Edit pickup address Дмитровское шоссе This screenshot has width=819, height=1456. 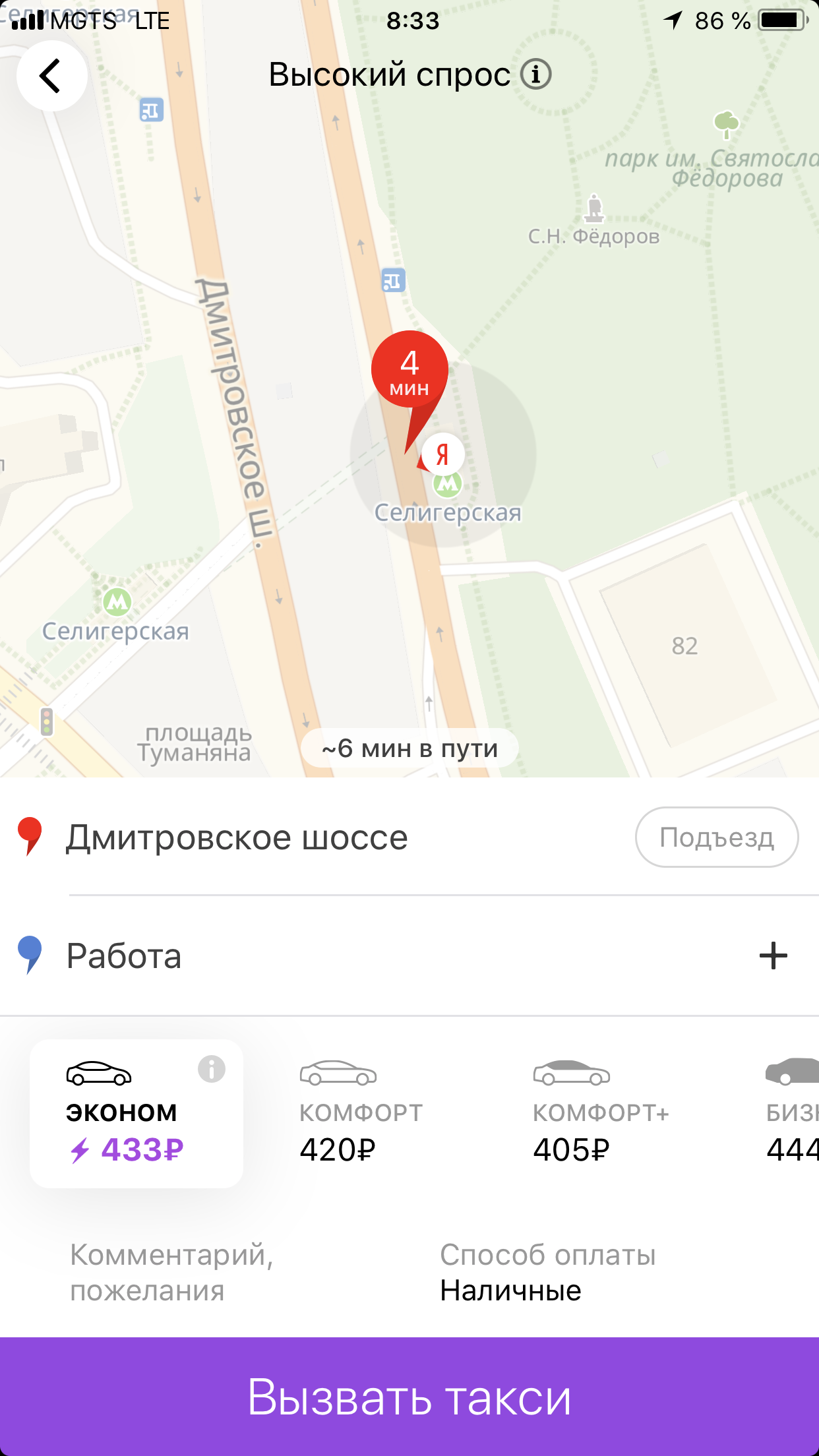pos(237,838)
